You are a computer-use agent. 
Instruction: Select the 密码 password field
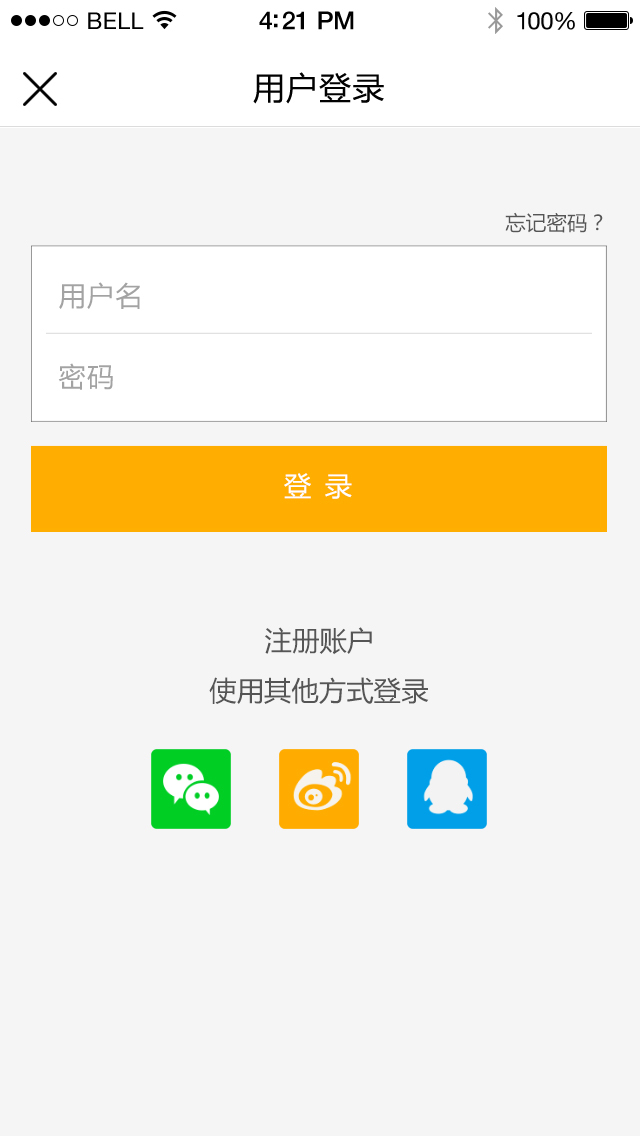[x=318, y=378]
